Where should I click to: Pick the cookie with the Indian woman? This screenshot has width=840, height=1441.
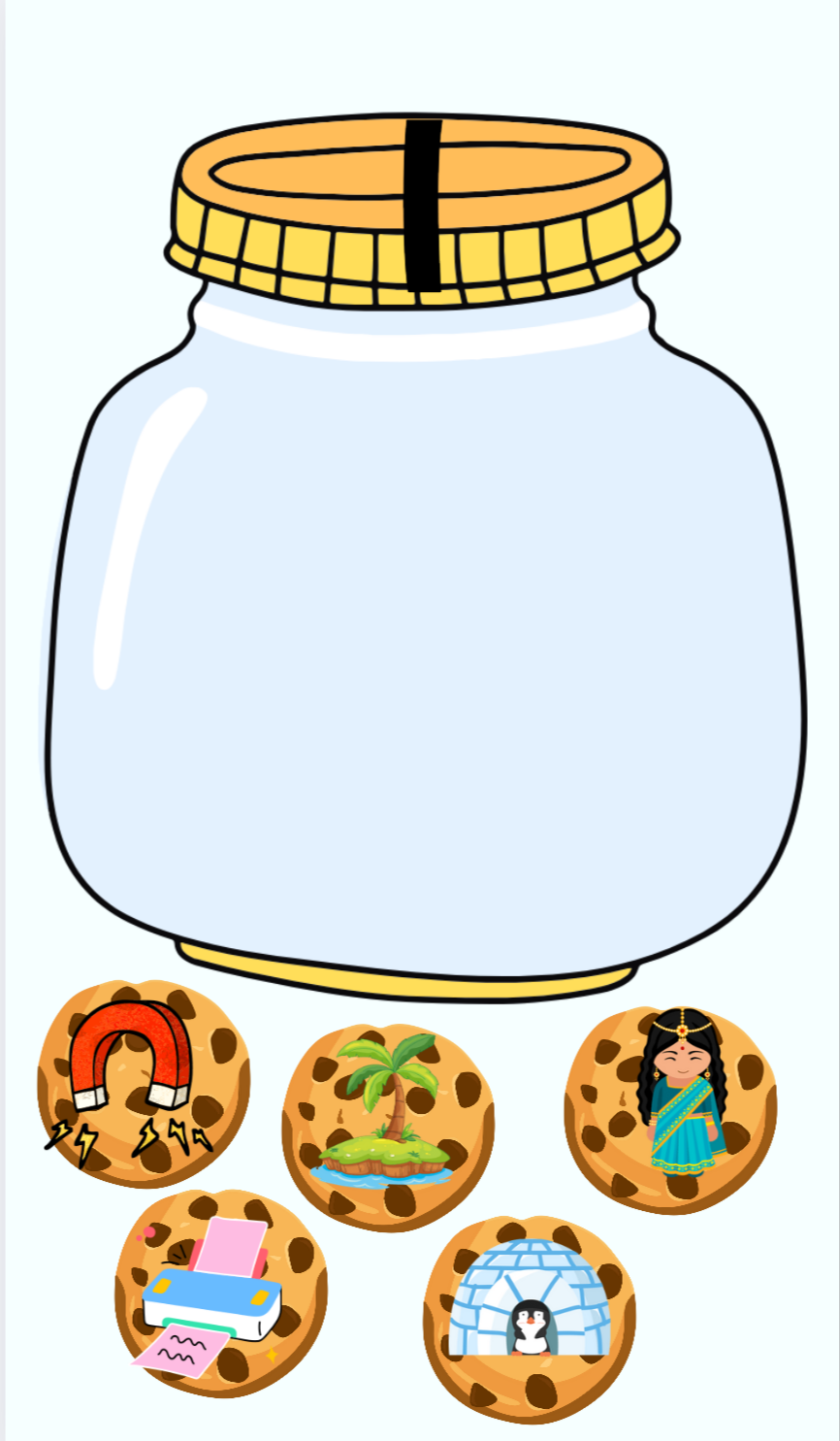click(x=670, y=1109)
